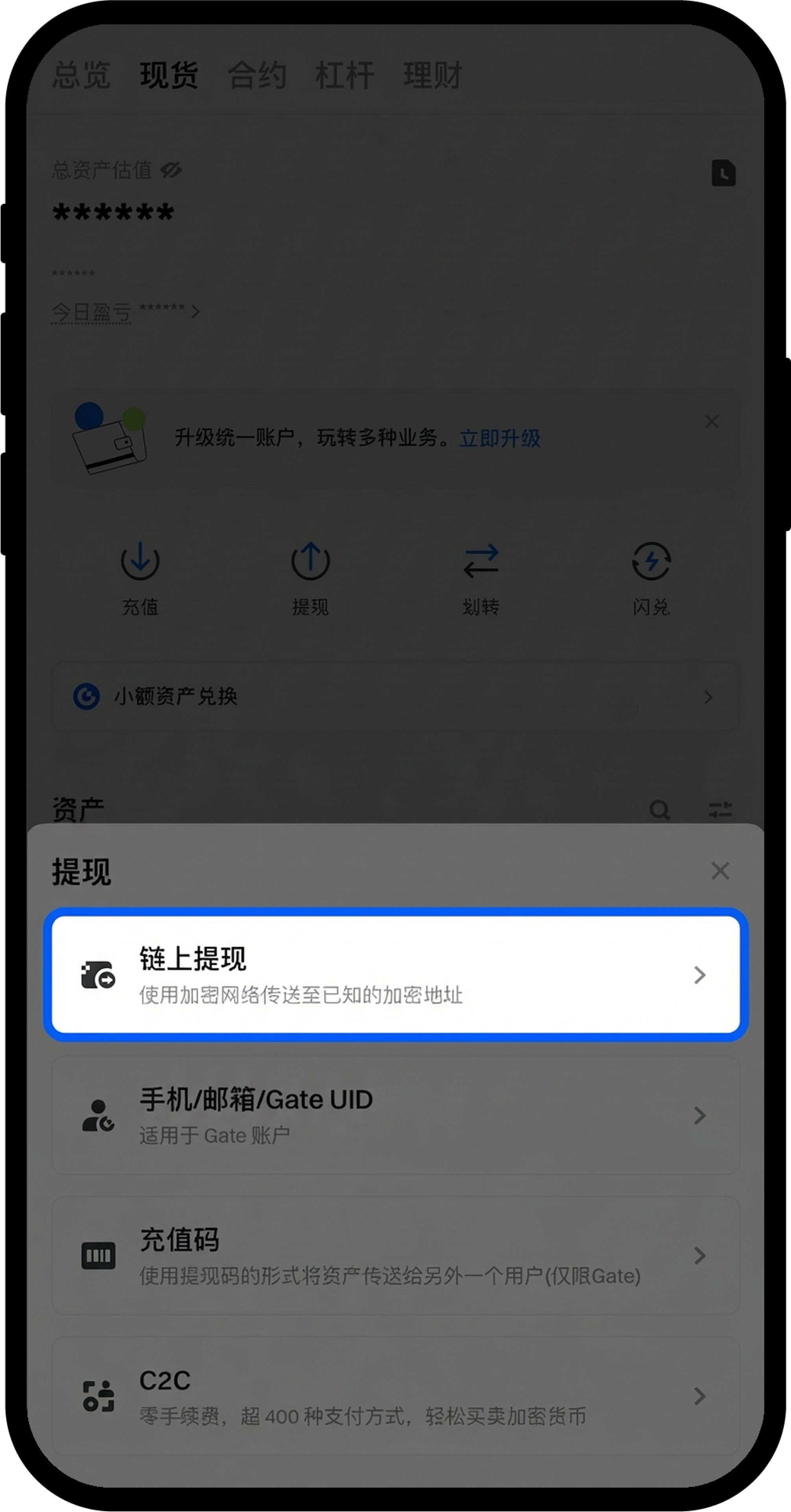The width and height of the screenshot is (791, 1512).
Task: Expand the 今日盈亏 detail chevron
Action: coord(196,312)
